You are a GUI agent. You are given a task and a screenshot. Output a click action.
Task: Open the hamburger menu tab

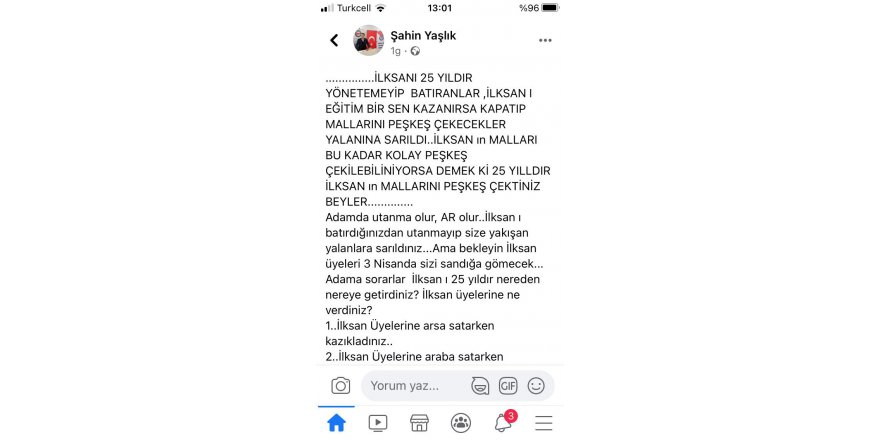point(544,422)
